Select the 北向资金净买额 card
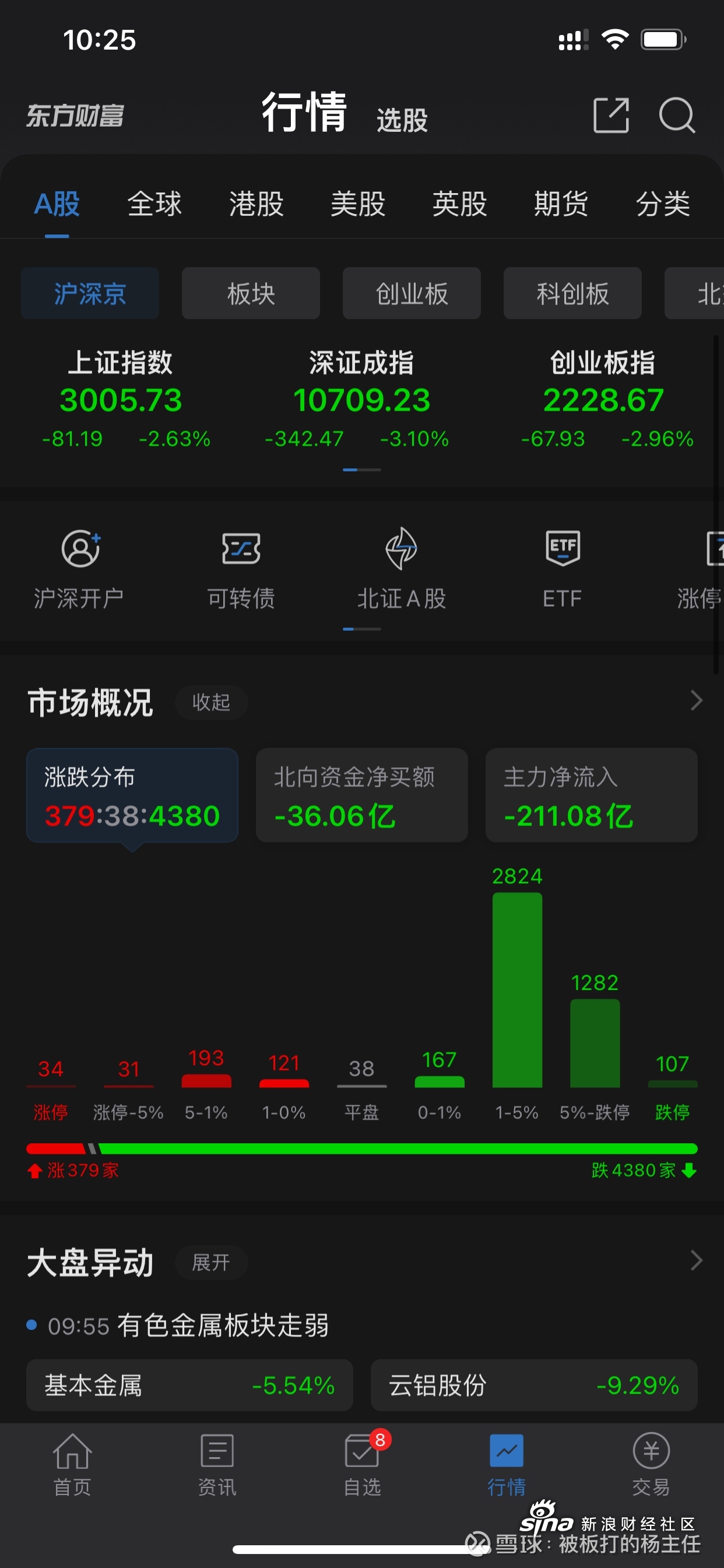The width and height of the screenshot is (724, 1568). (361, 795)
